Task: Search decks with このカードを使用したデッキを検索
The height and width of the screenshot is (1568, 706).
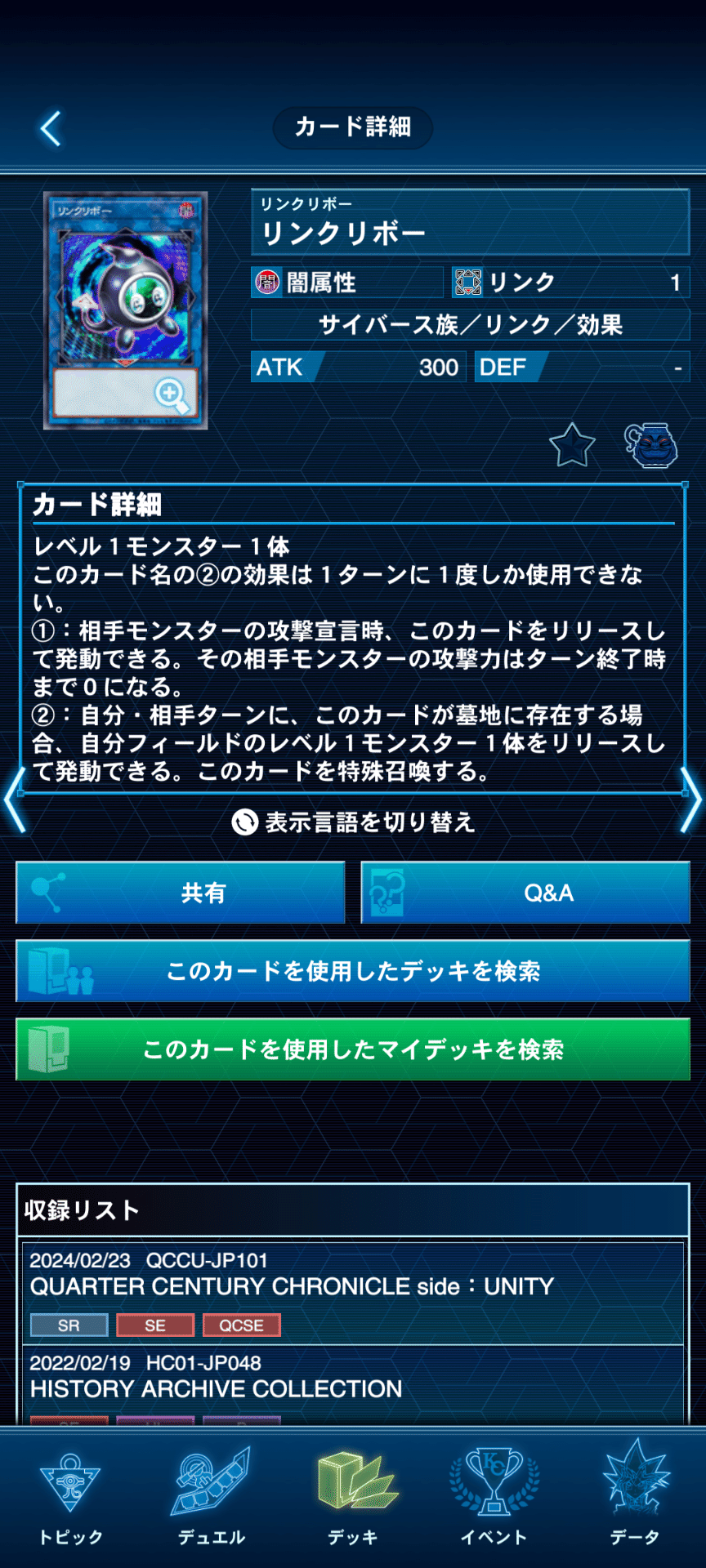Action: tap(353, 971)
